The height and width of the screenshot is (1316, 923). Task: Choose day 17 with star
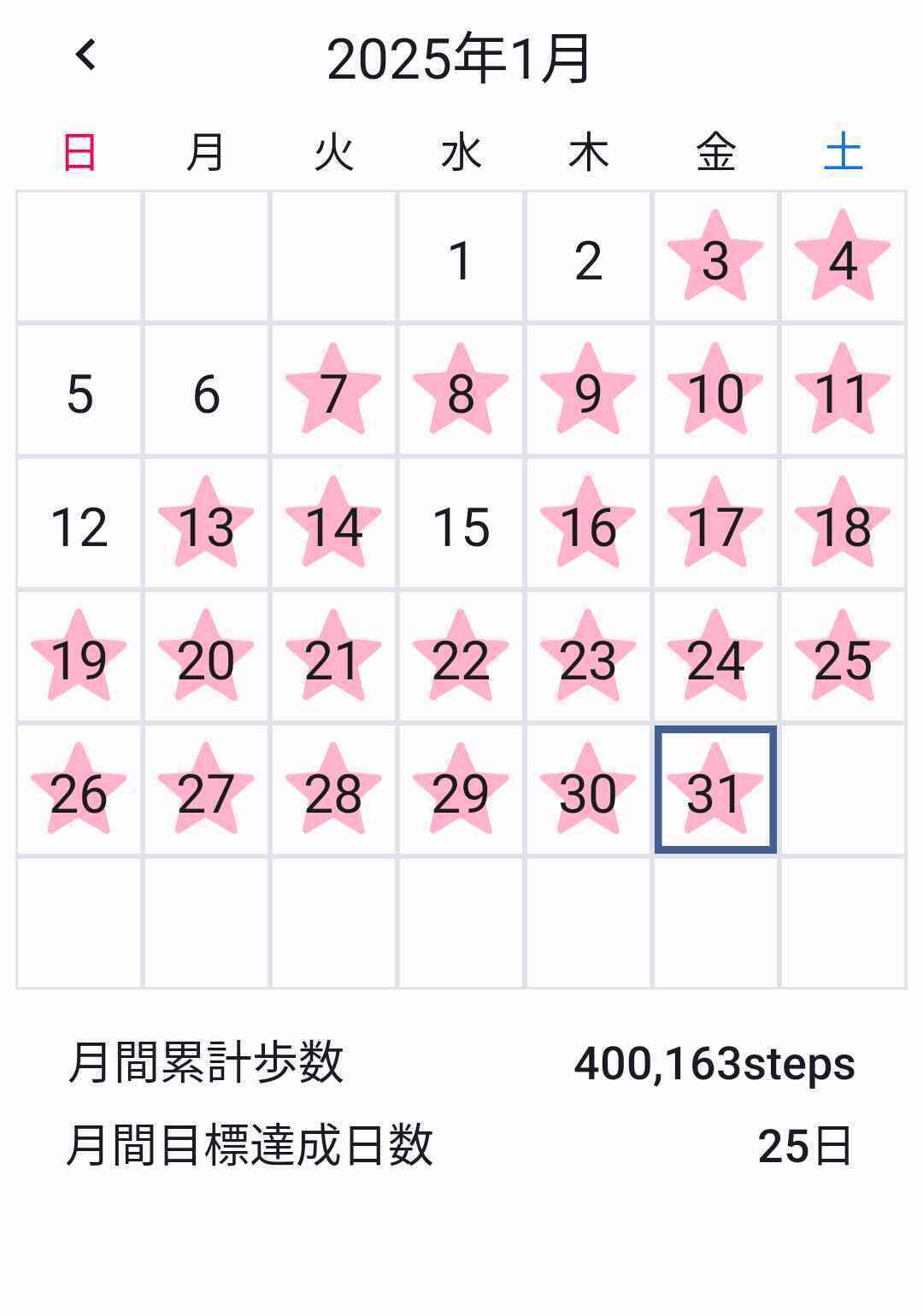click(x=715, y=526)
